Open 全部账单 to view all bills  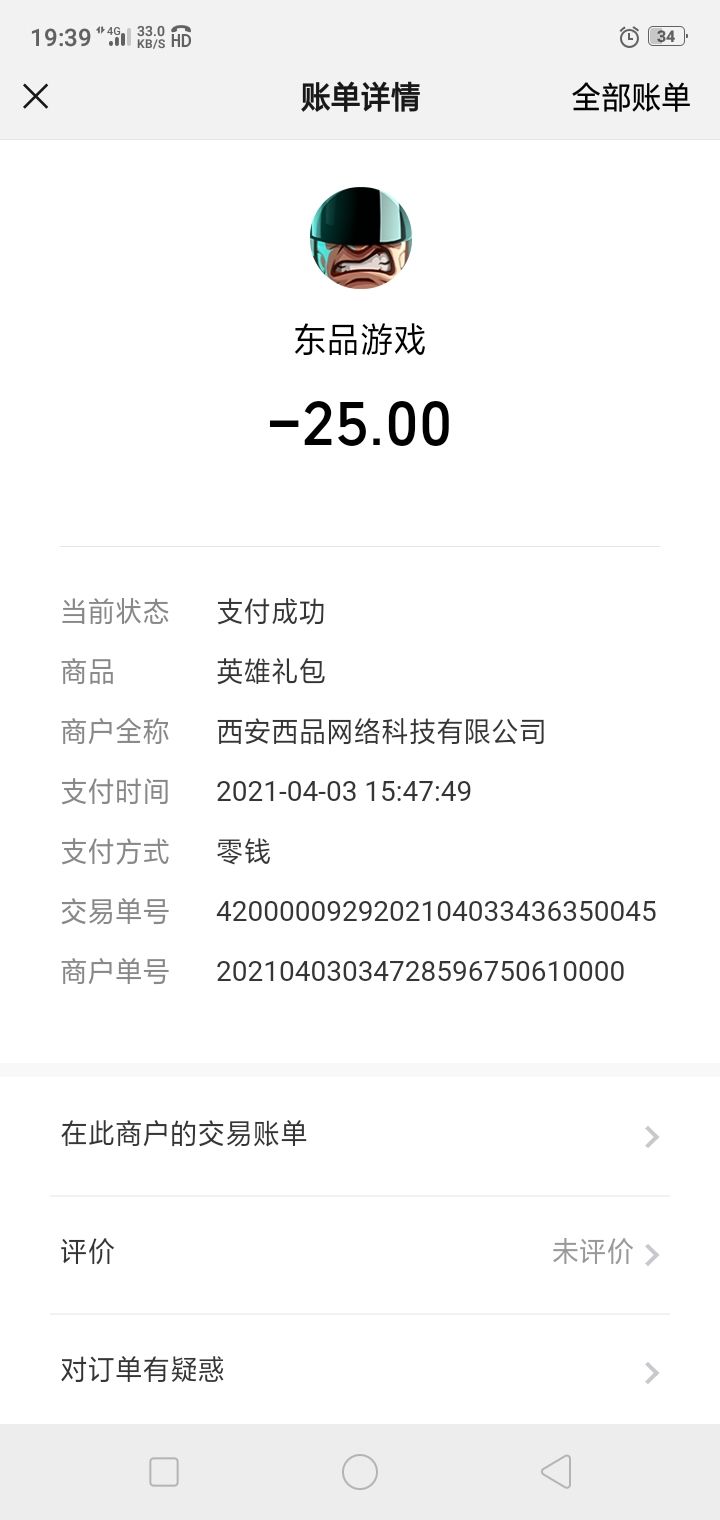[630, 97]
